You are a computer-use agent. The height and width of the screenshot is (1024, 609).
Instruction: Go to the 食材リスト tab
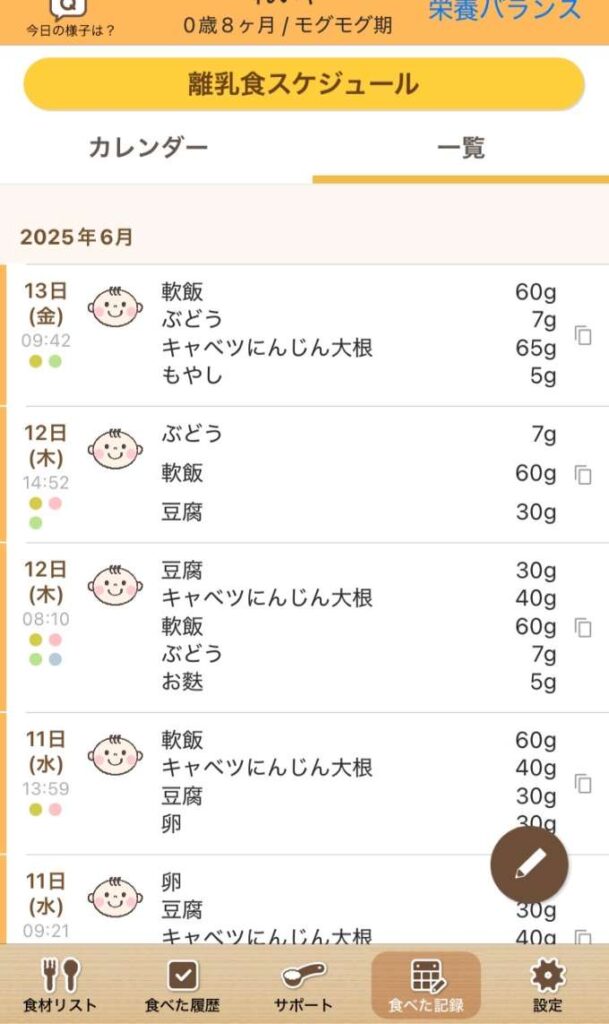(60, 985)
